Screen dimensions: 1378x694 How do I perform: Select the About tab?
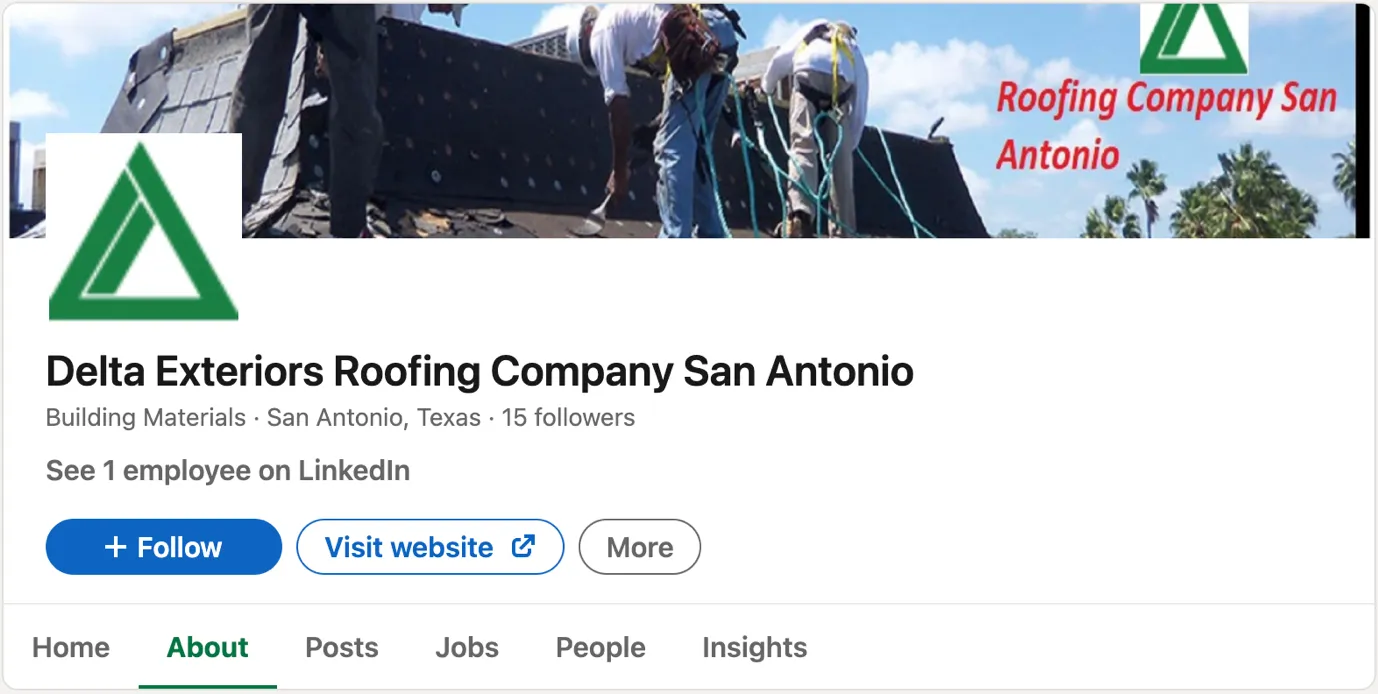point(208,648)
